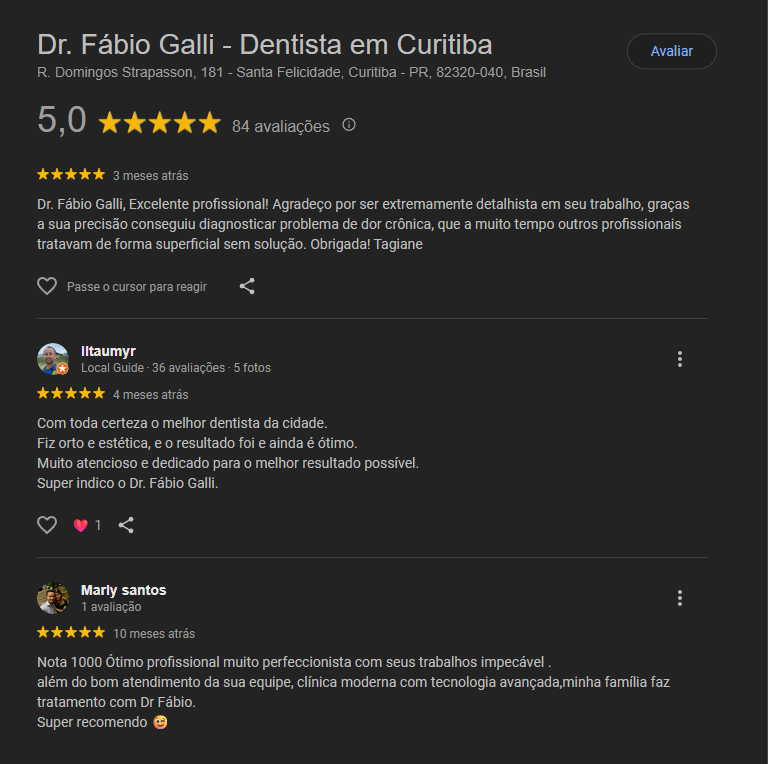View Iltaumyr's reviewer profile name
Screen dimensions: 768x764
pyautogui.click(x=108, y=351)
